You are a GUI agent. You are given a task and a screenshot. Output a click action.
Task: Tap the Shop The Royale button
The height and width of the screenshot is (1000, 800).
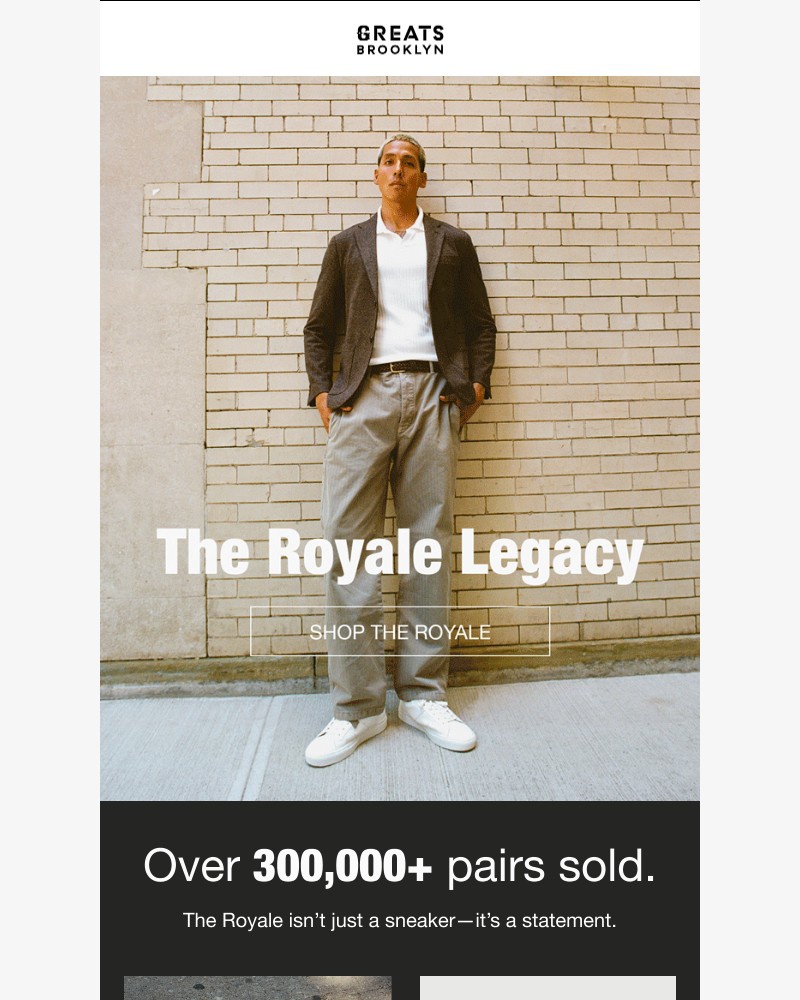tap(400, 632)
